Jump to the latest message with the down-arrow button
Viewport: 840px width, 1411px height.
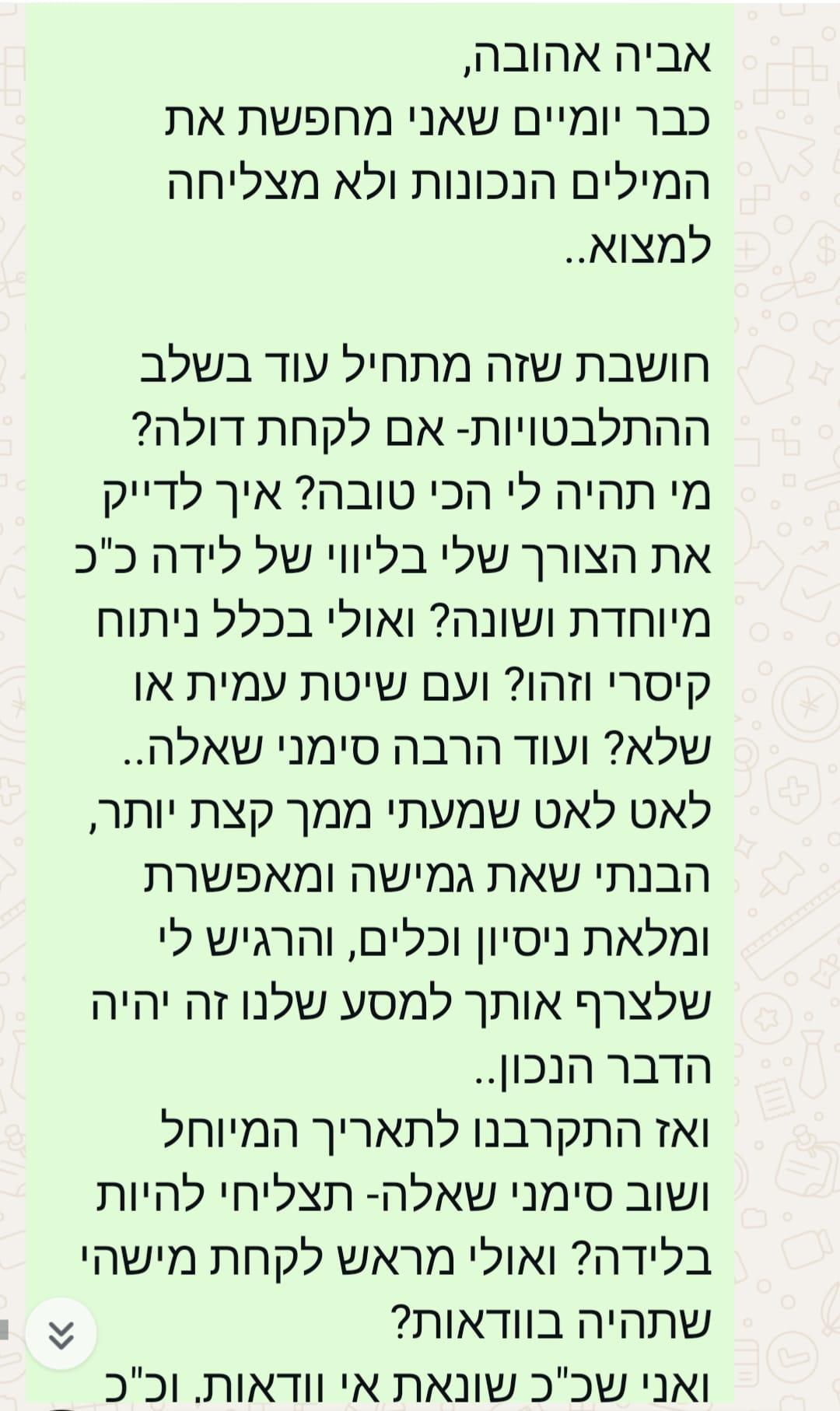point(61,1334)
